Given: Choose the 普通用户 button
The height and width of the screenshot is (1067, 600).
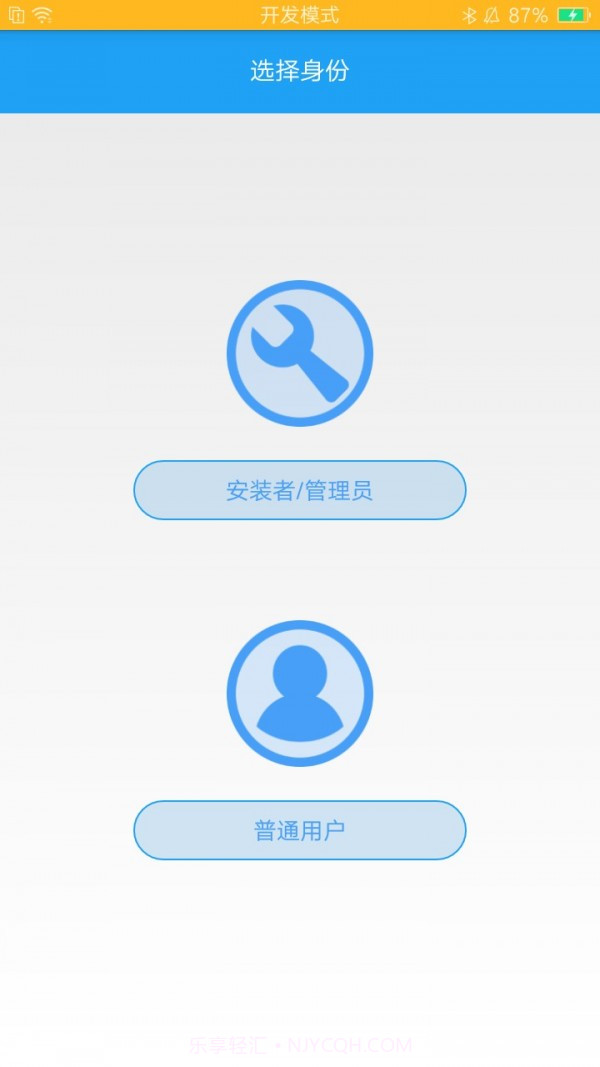Looking at the screenshot, I should 300,830.
